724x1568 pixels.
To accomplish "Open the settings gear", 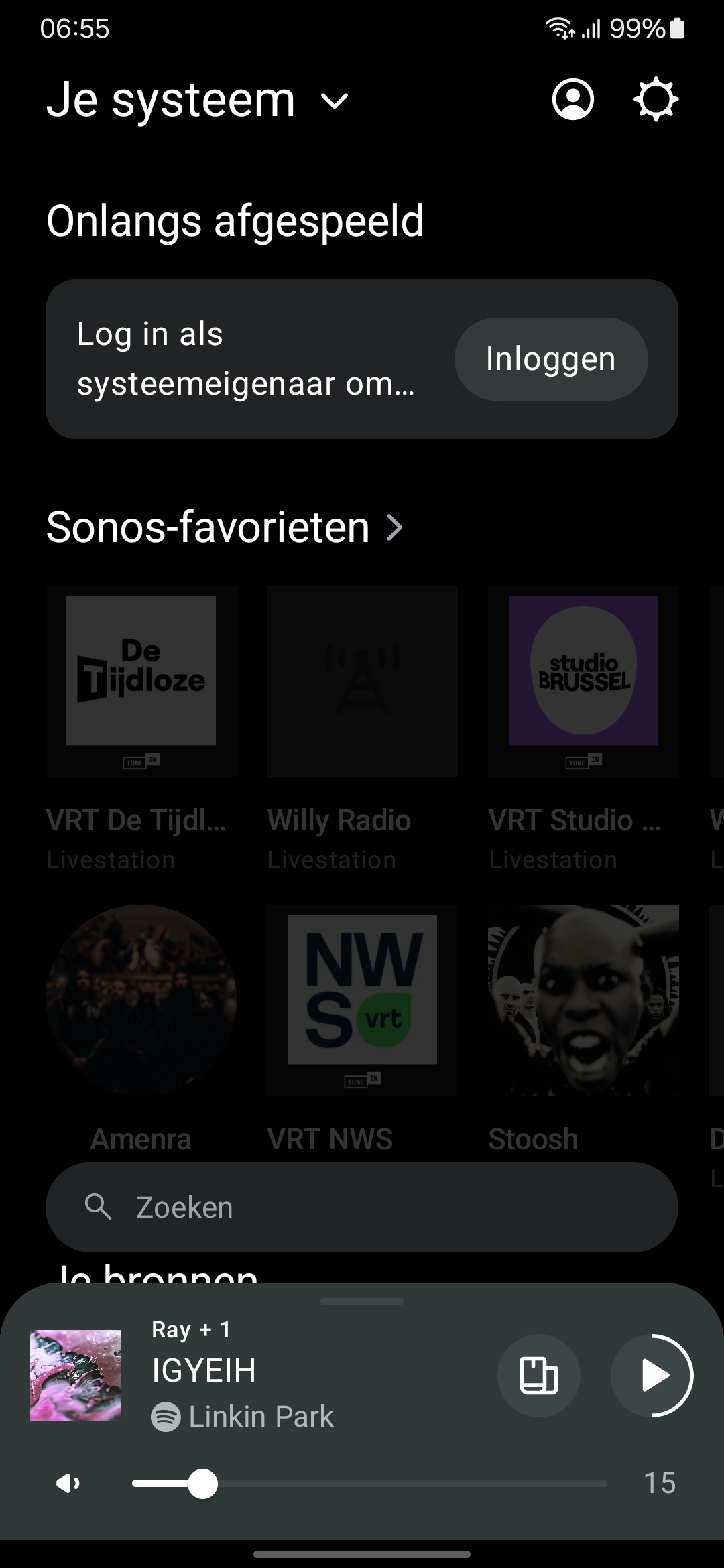I will (656, 100).
